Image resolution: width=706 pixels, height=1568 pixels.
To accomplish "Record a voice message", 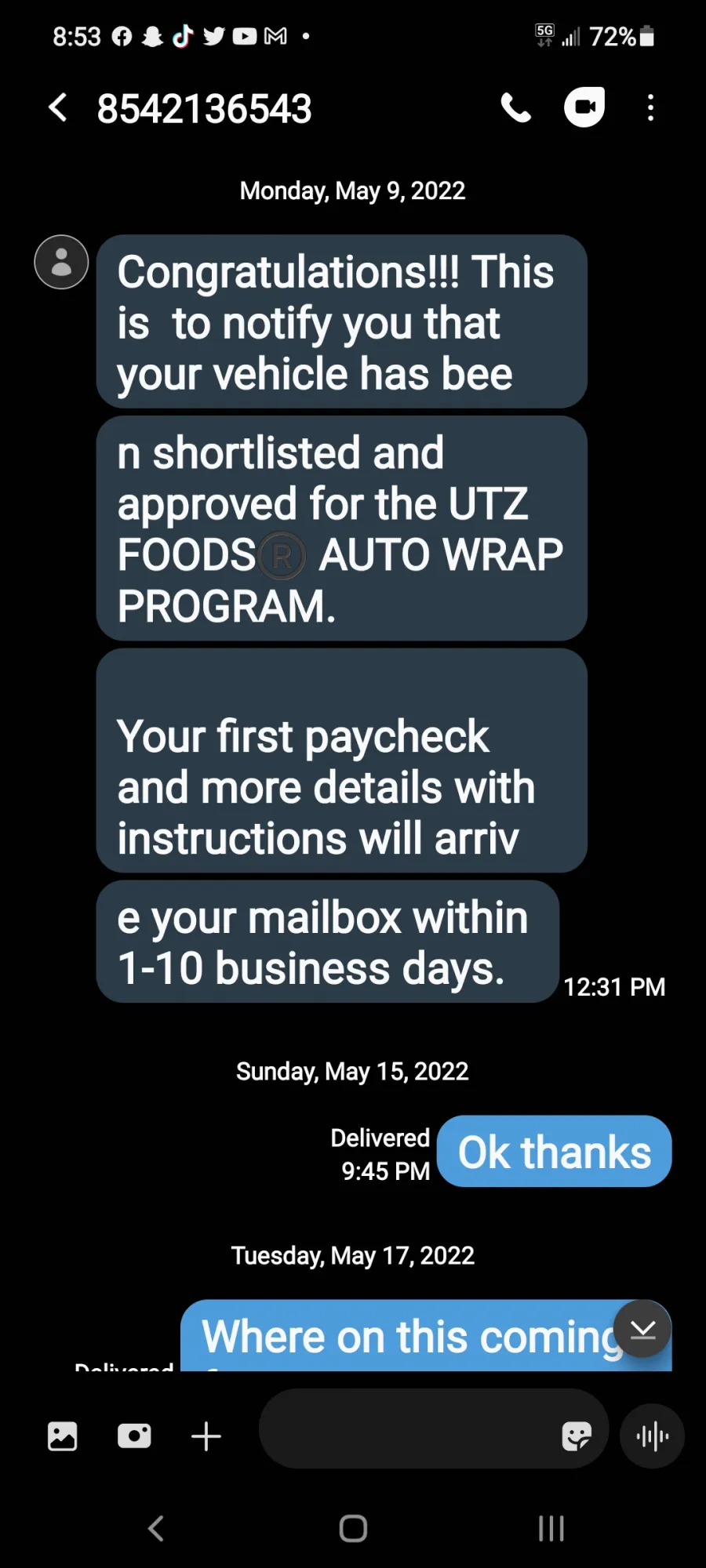I will coord(653,1436).
